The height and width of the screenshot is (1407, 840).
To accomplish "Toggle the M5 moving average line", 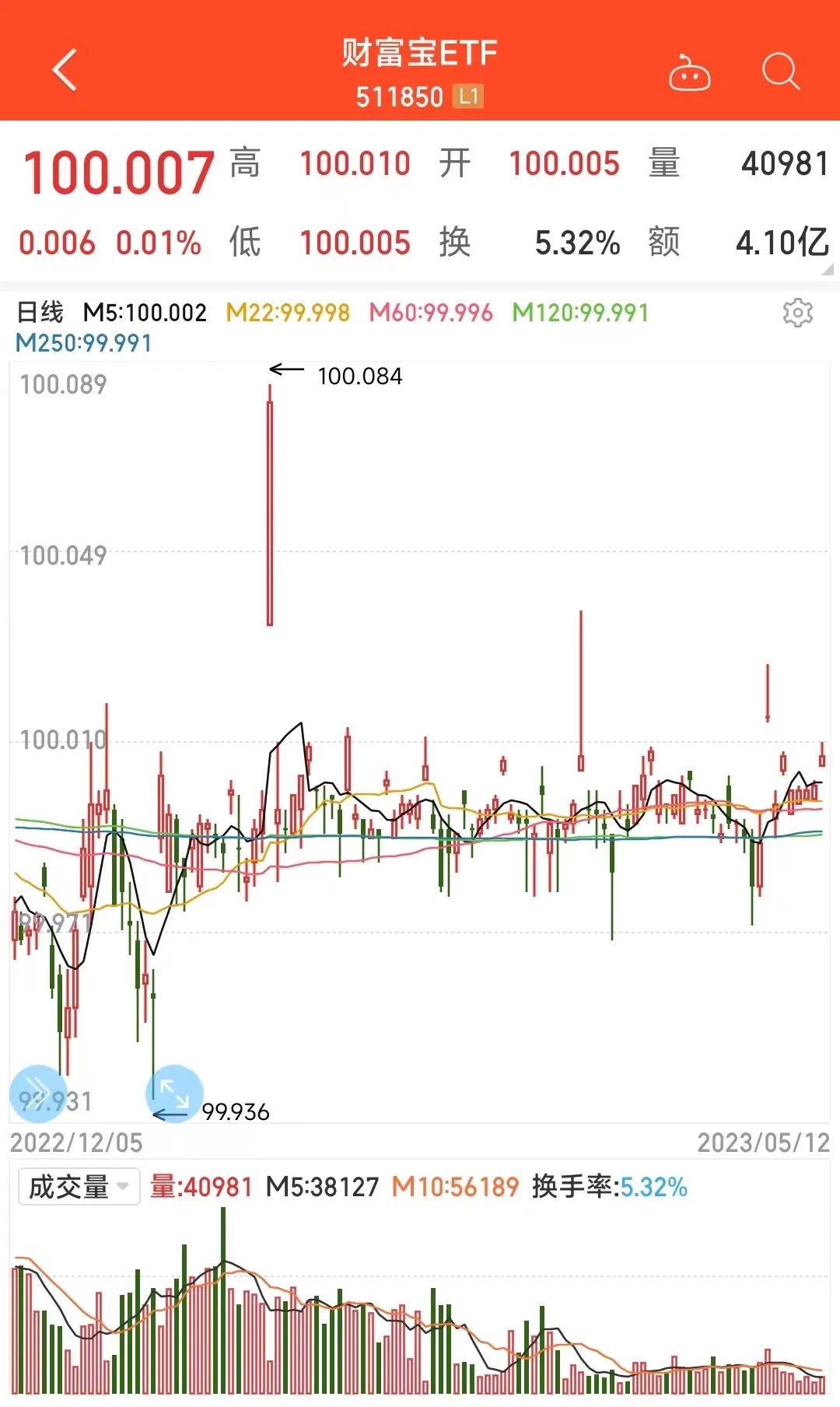I will 144,312.
